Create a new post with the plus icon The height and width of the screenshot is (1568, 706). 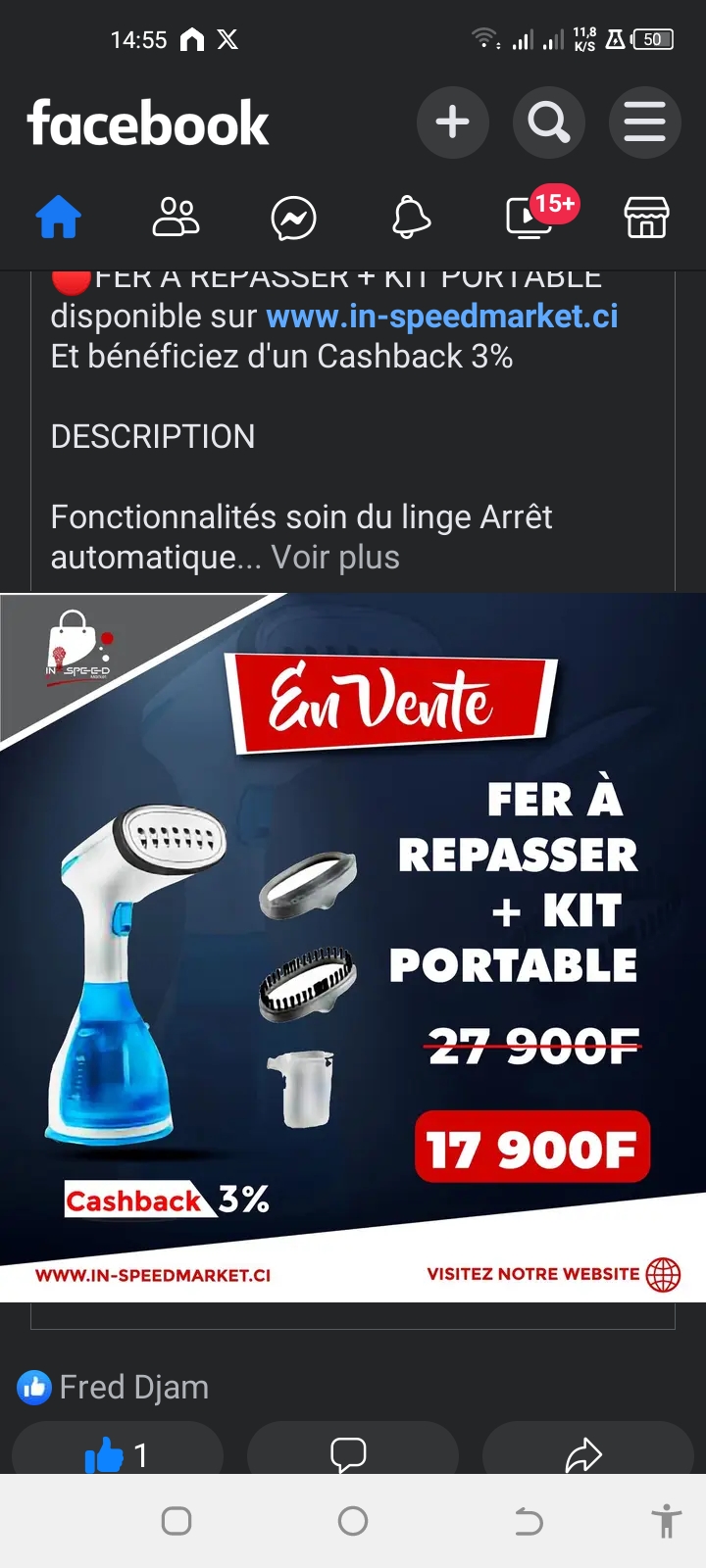click(x=452, y=122)
